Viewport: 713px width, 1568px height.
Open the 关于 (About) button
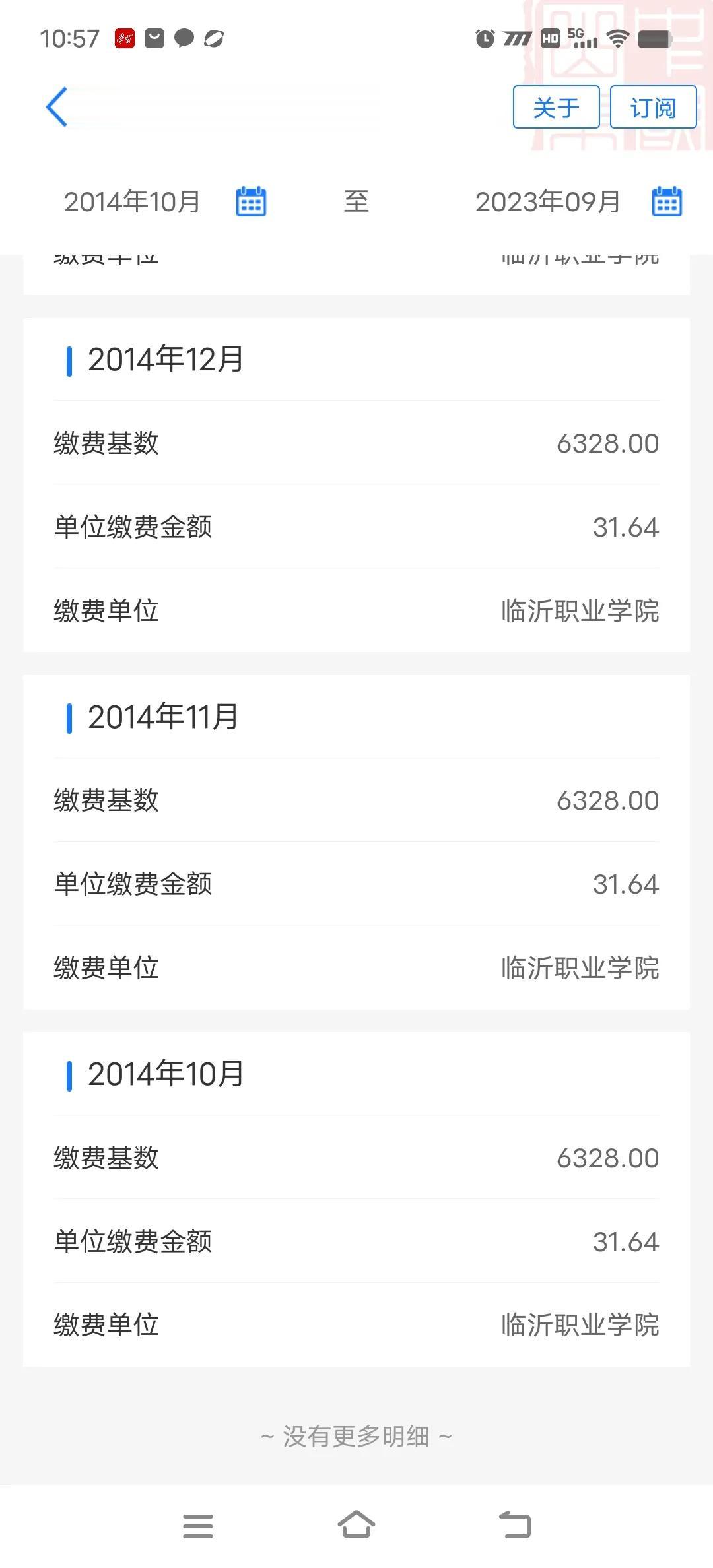[x=556, y=107]
